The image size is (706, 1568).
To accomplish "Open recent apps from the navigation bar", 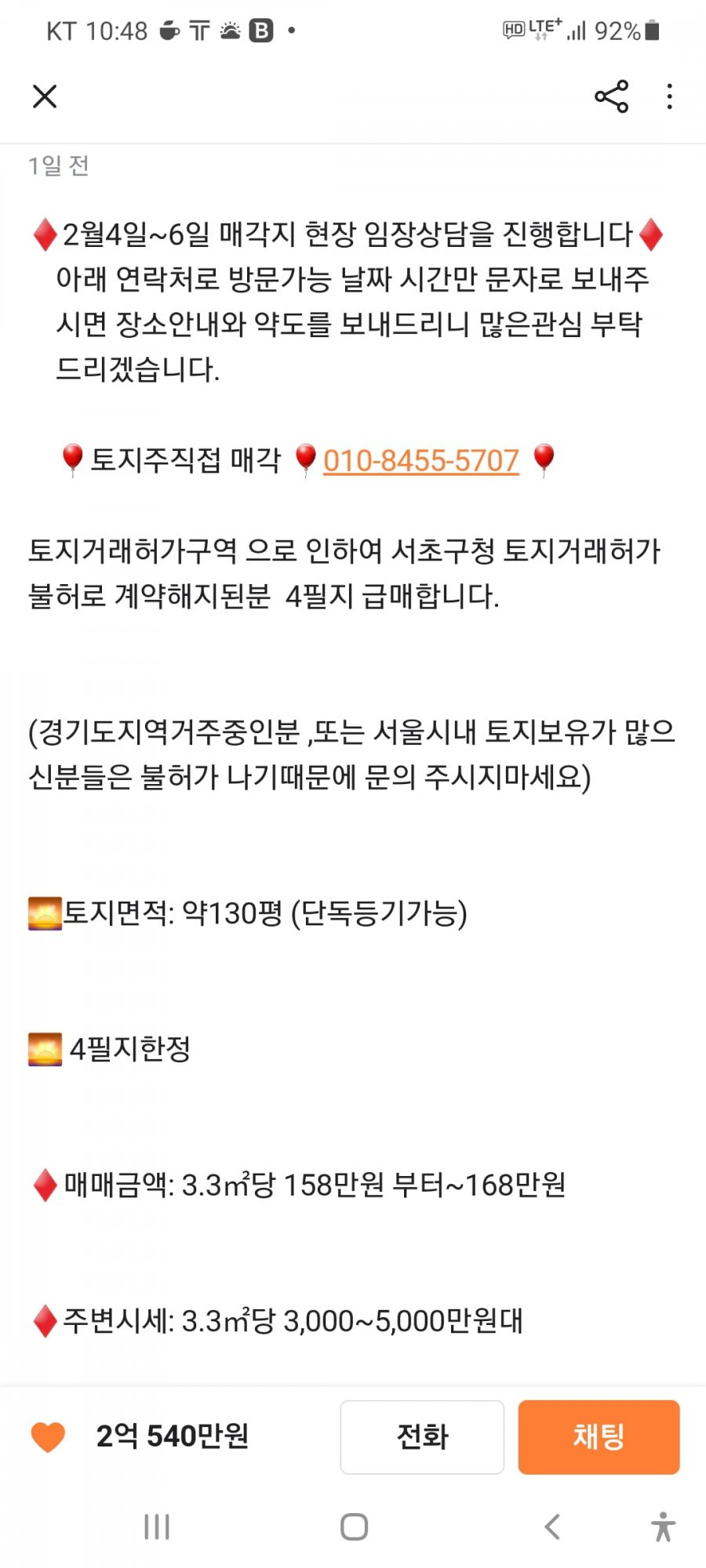I will (x=157, y=1526).
